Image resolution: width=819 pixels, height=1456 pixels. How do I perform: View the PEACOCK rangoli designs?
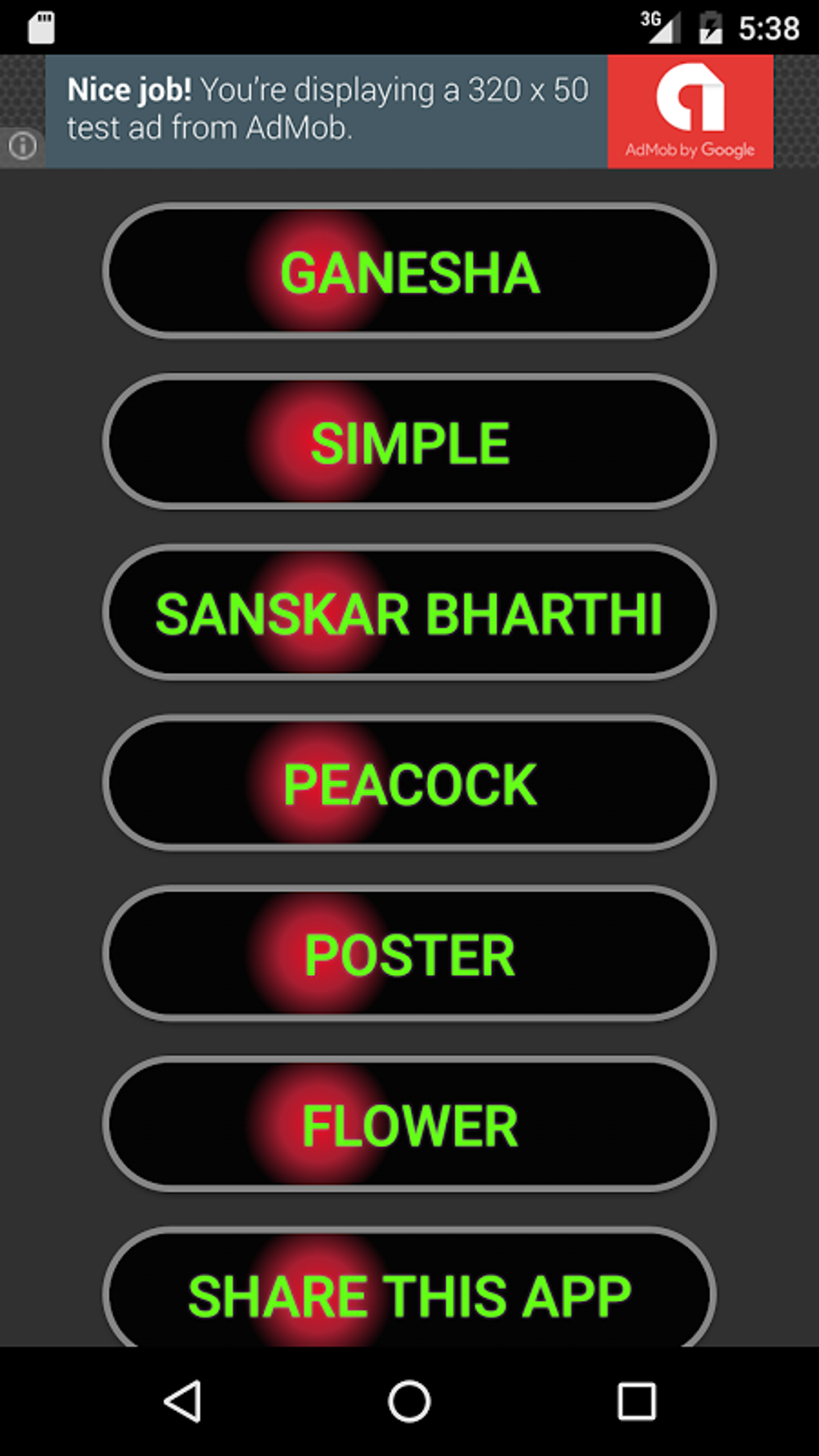(x=409, y=782)
